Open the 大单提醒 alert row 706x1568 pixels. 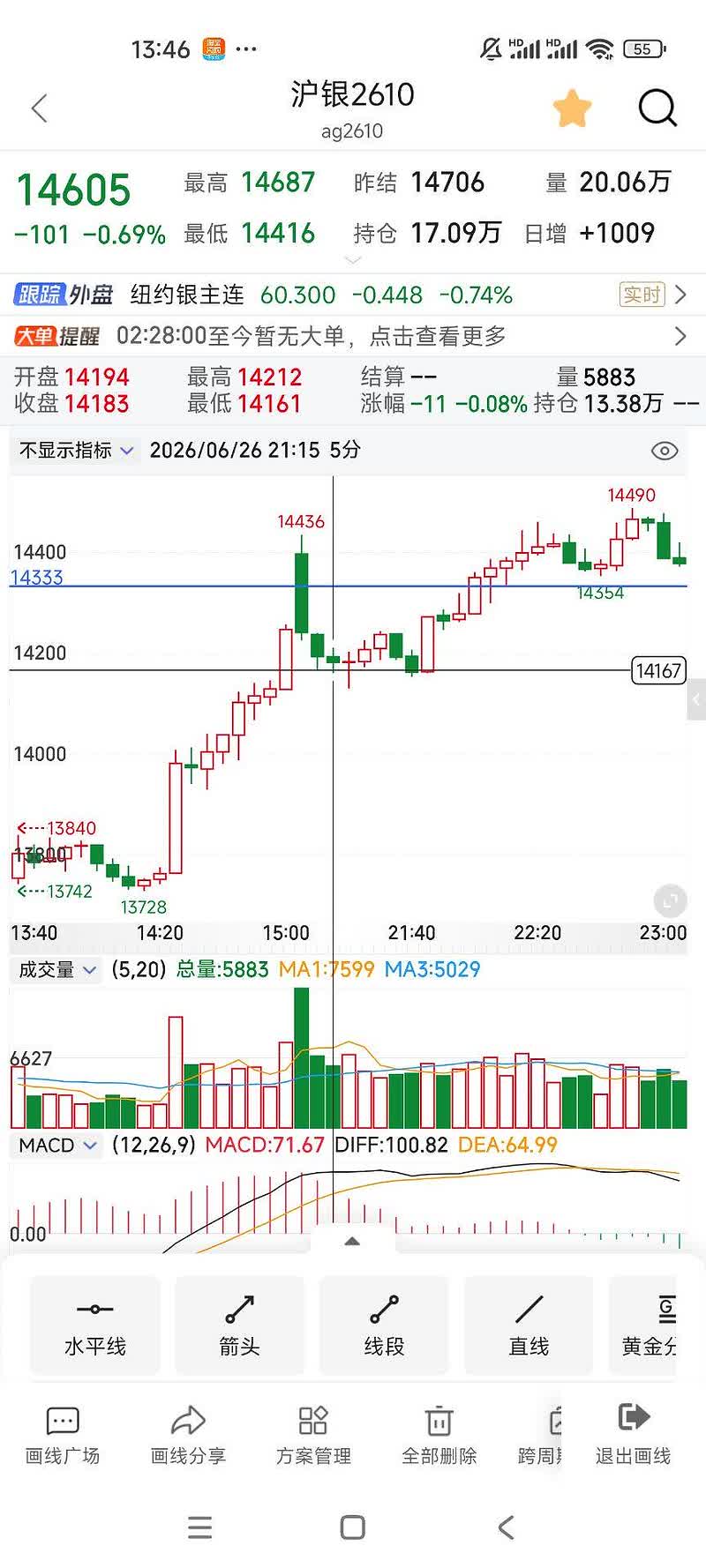353,336
